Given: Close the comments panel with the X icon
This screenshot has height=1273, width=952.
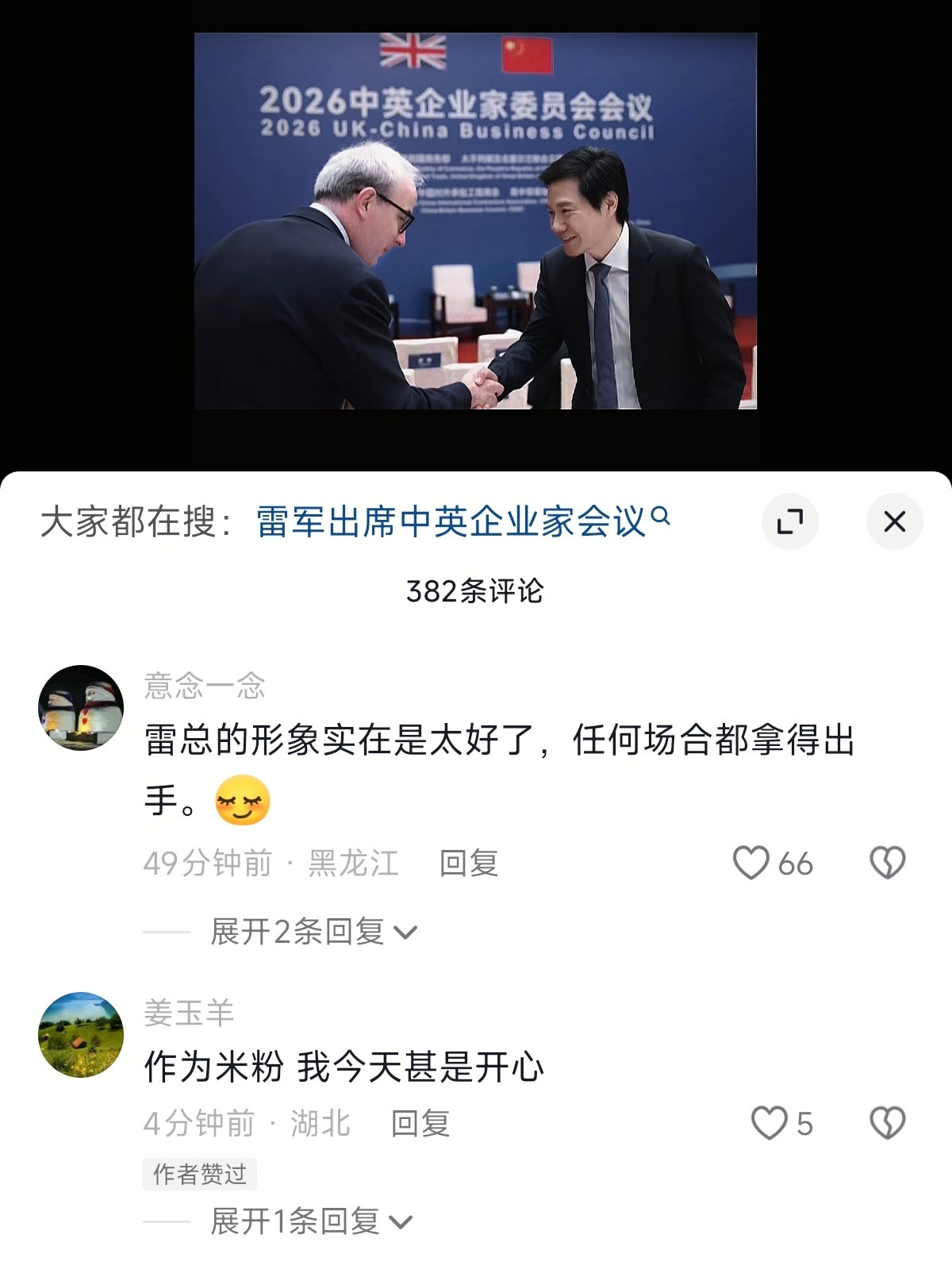Looking at the screenshot, I should click(896, 520).
